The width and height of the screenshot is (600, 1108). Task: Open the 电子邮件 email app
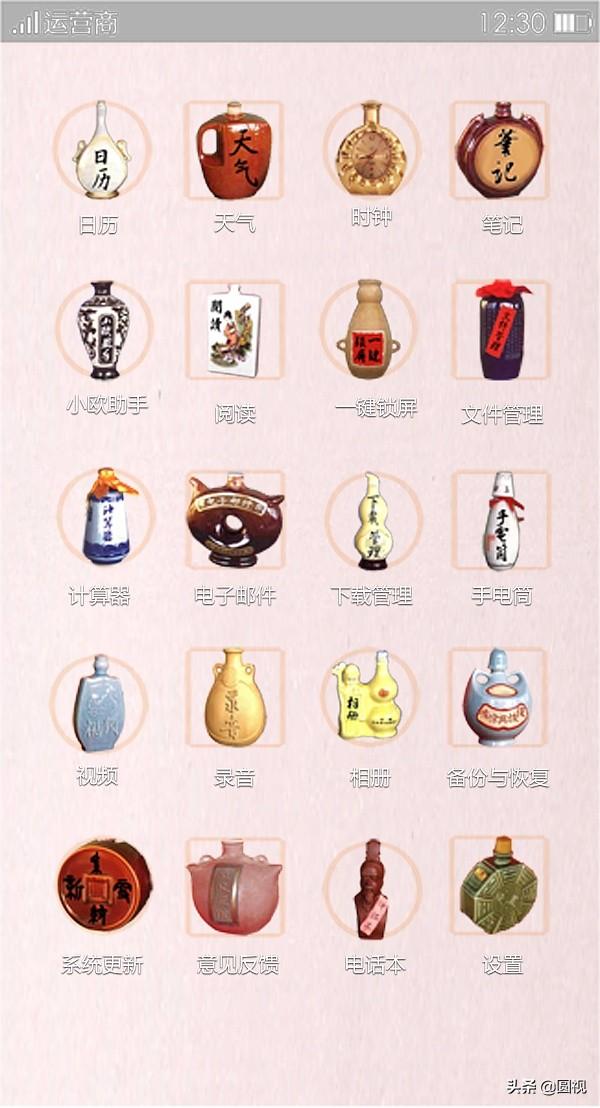click(235, 520)
